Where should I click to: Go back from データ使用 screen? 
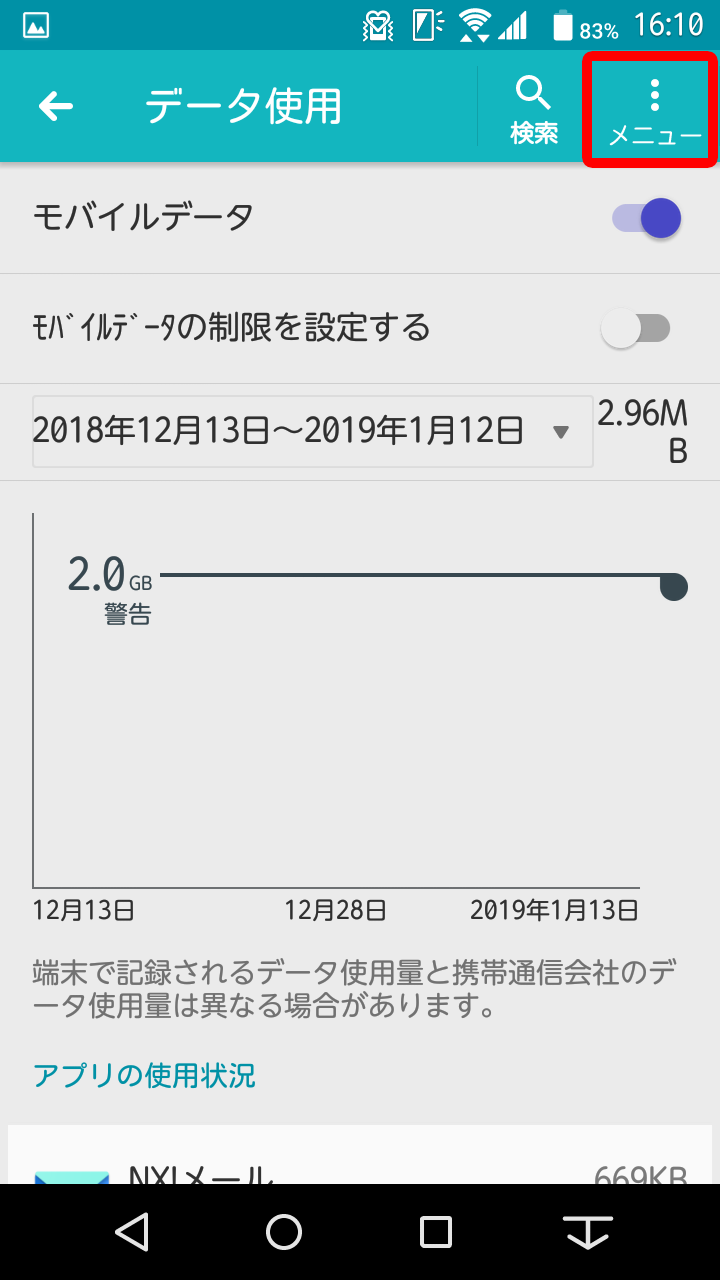(x=56, y=107)
